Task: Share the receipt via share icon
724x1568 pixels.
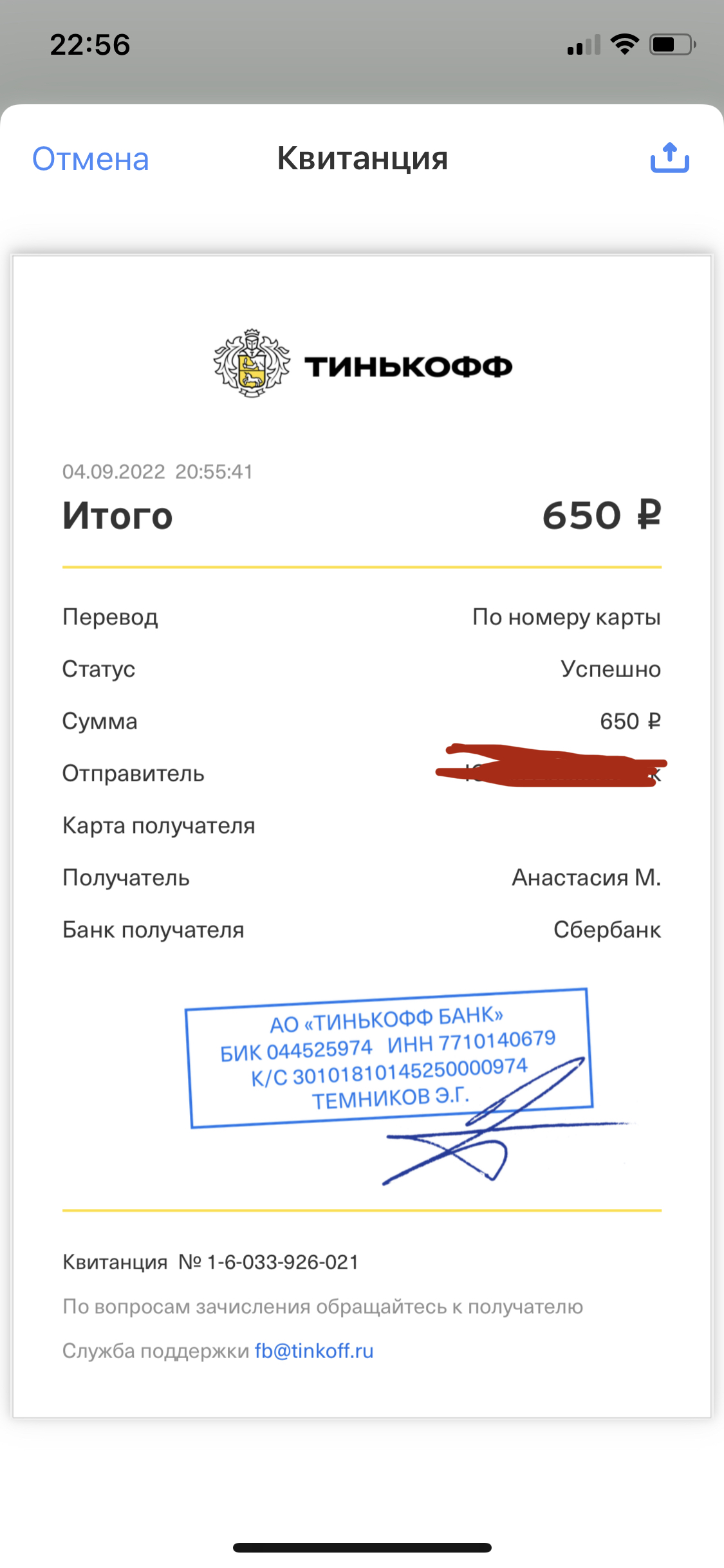Action: click(x=669, y=158)
